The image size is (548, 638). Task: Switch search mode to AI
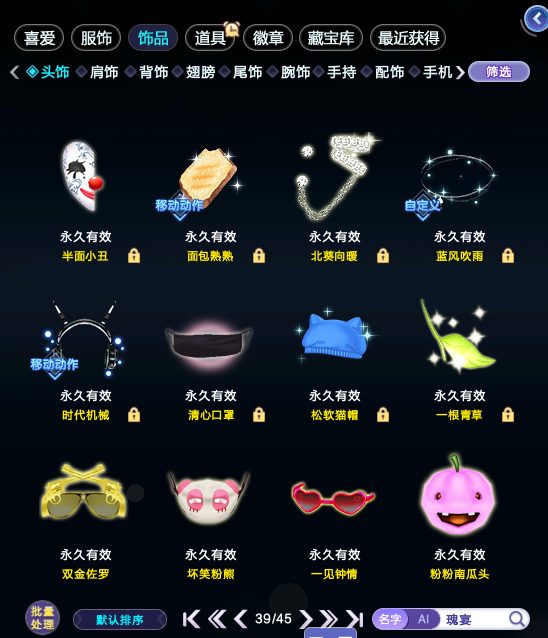424,619
